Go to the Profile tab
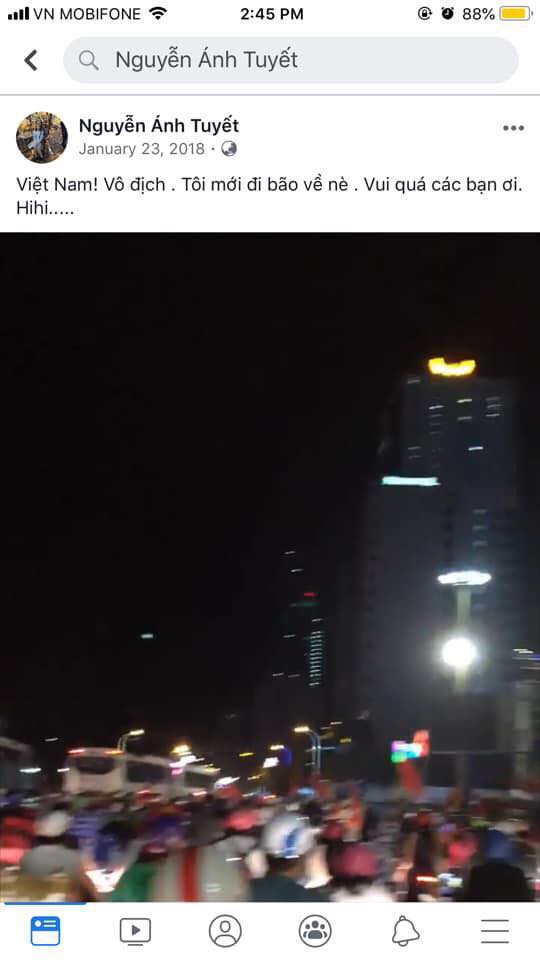Viewport: 540px width, 960px height. coord(225,931)
